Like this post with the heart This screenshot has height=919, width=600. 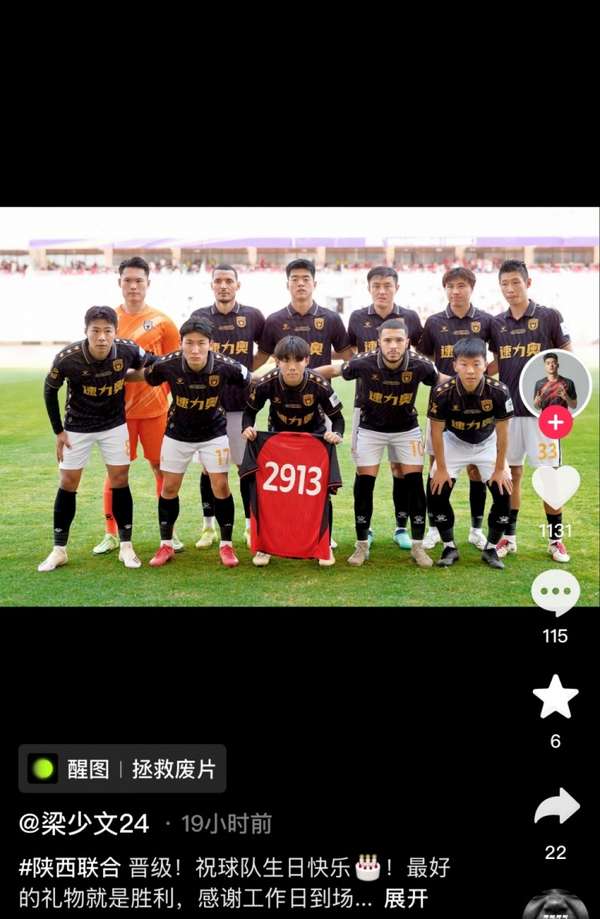[x=555, y=487]
